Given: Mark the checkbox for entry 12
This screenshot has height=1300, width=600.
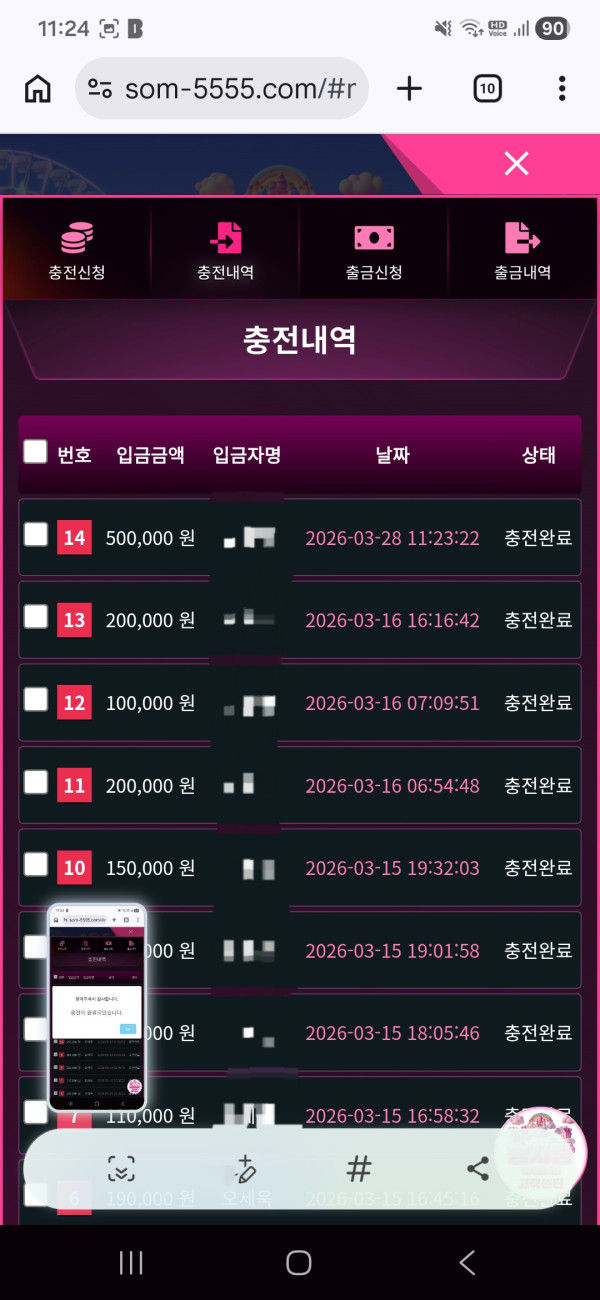Looking at the screenshot, I should tap(36, 700).
